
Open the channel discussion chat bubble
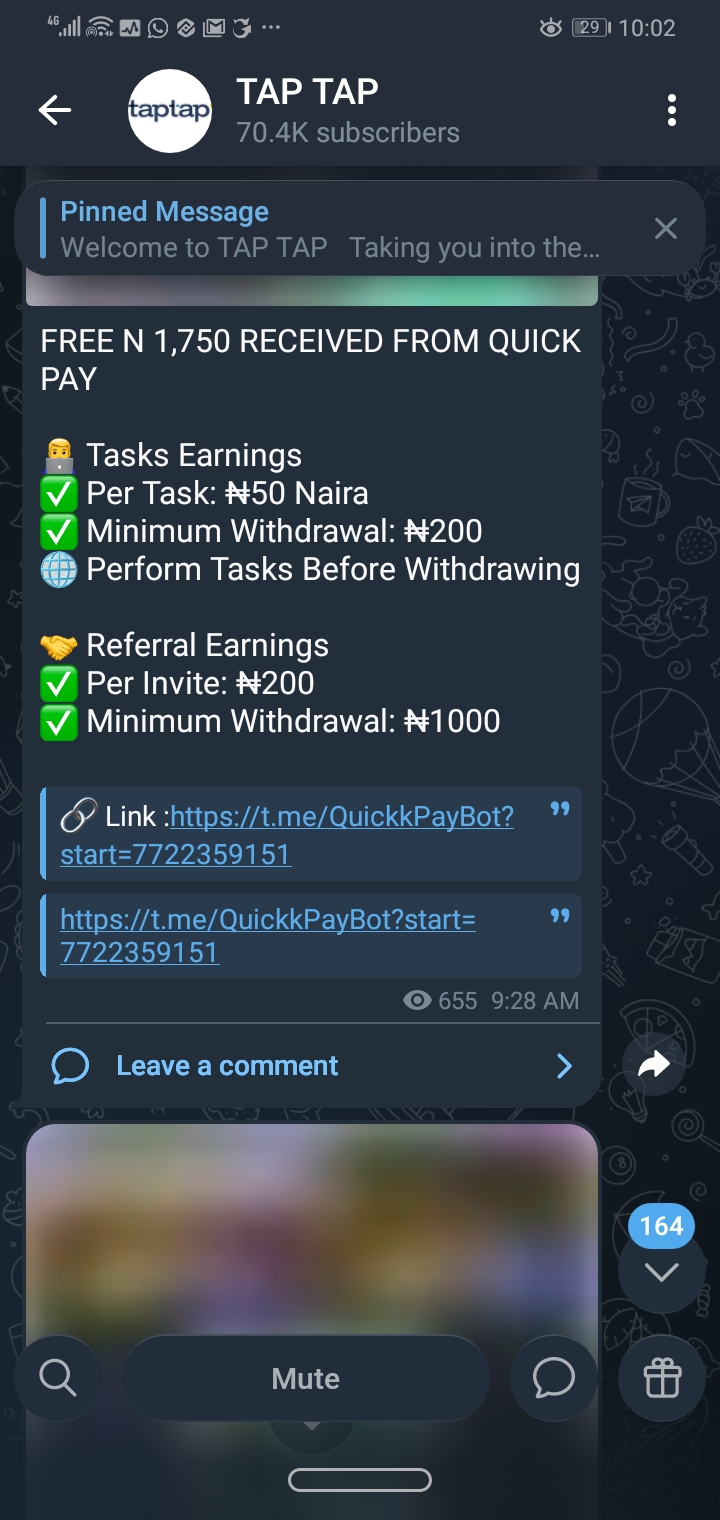(554, 1379)
